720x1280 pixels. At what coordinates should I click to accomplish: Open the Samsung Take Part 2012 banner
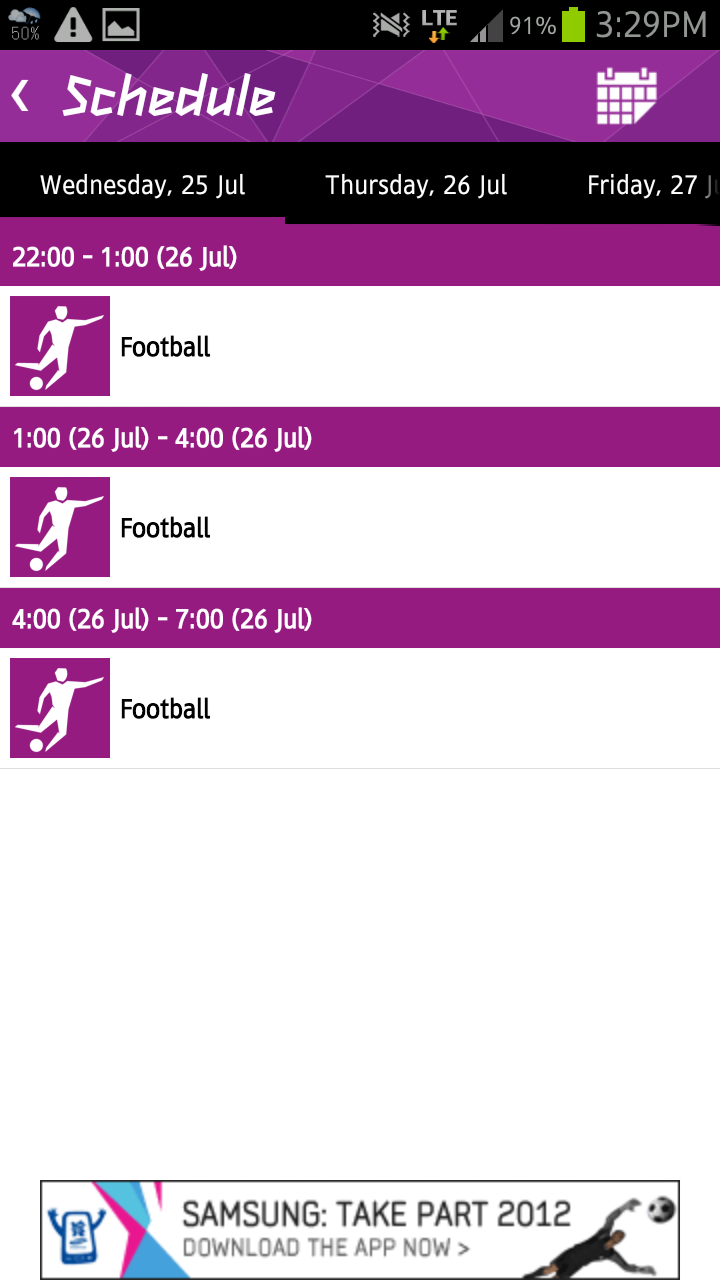click(x=360, y=1230)
